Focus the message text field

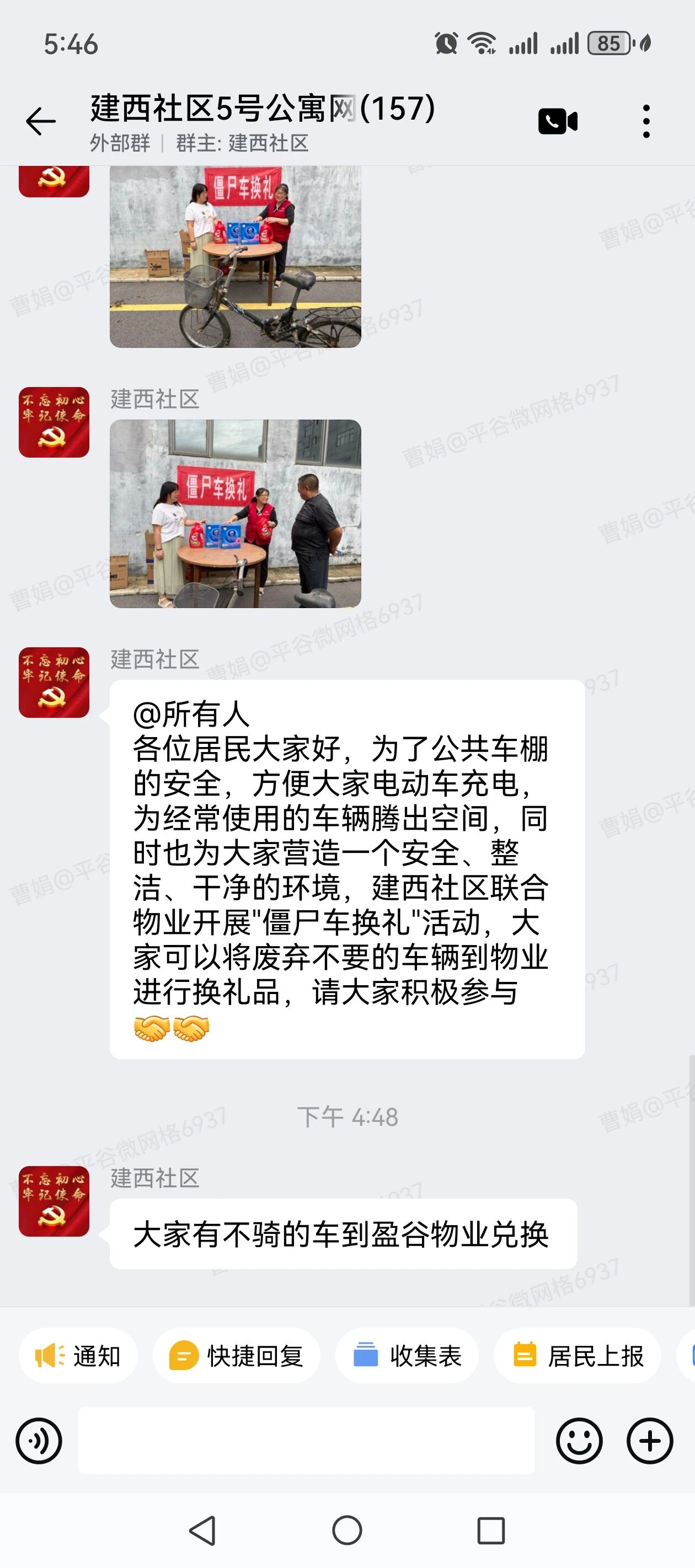[x=306, y=1441]
